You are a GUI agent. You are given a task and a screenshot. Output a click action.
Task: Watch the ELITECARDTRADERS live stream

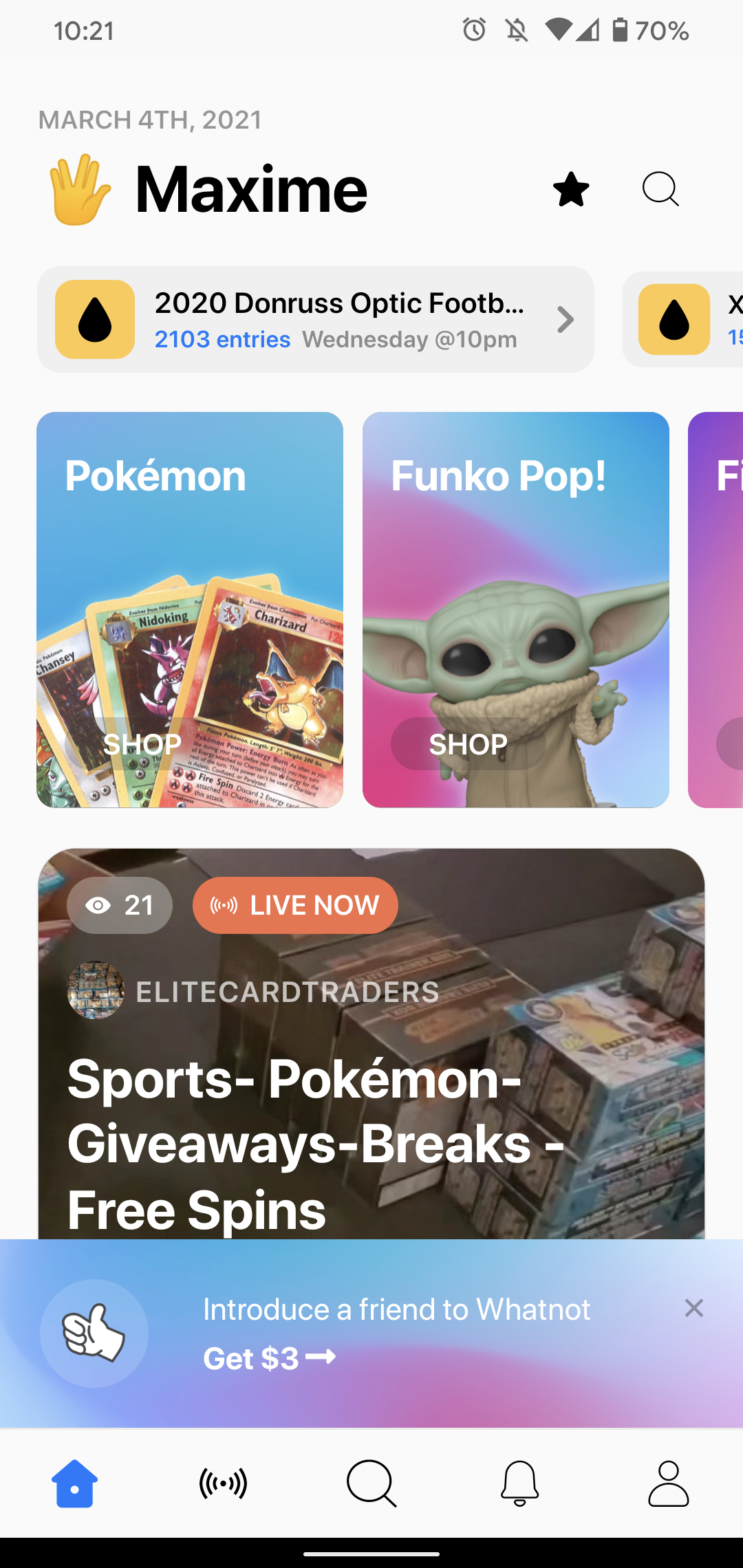click(x=371, y=1073)
